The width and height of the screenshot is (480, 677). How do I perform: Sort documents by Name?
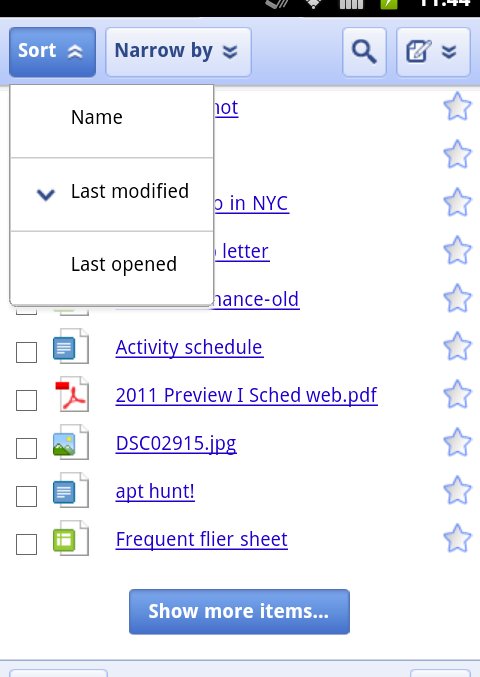[112, 121]
